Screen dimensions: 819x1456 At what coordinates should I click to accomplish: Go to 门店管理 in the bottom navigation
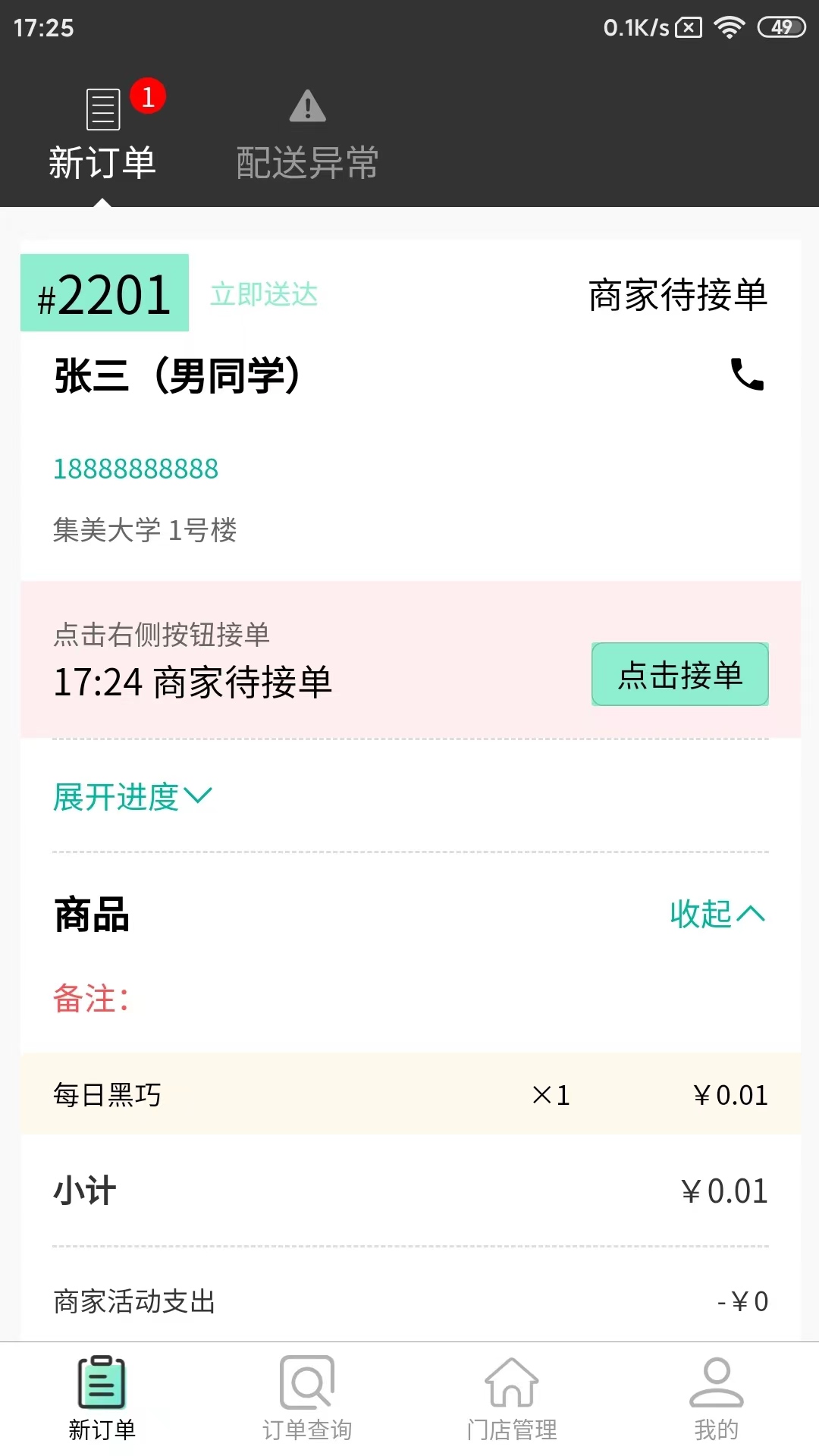(512, 1399)
